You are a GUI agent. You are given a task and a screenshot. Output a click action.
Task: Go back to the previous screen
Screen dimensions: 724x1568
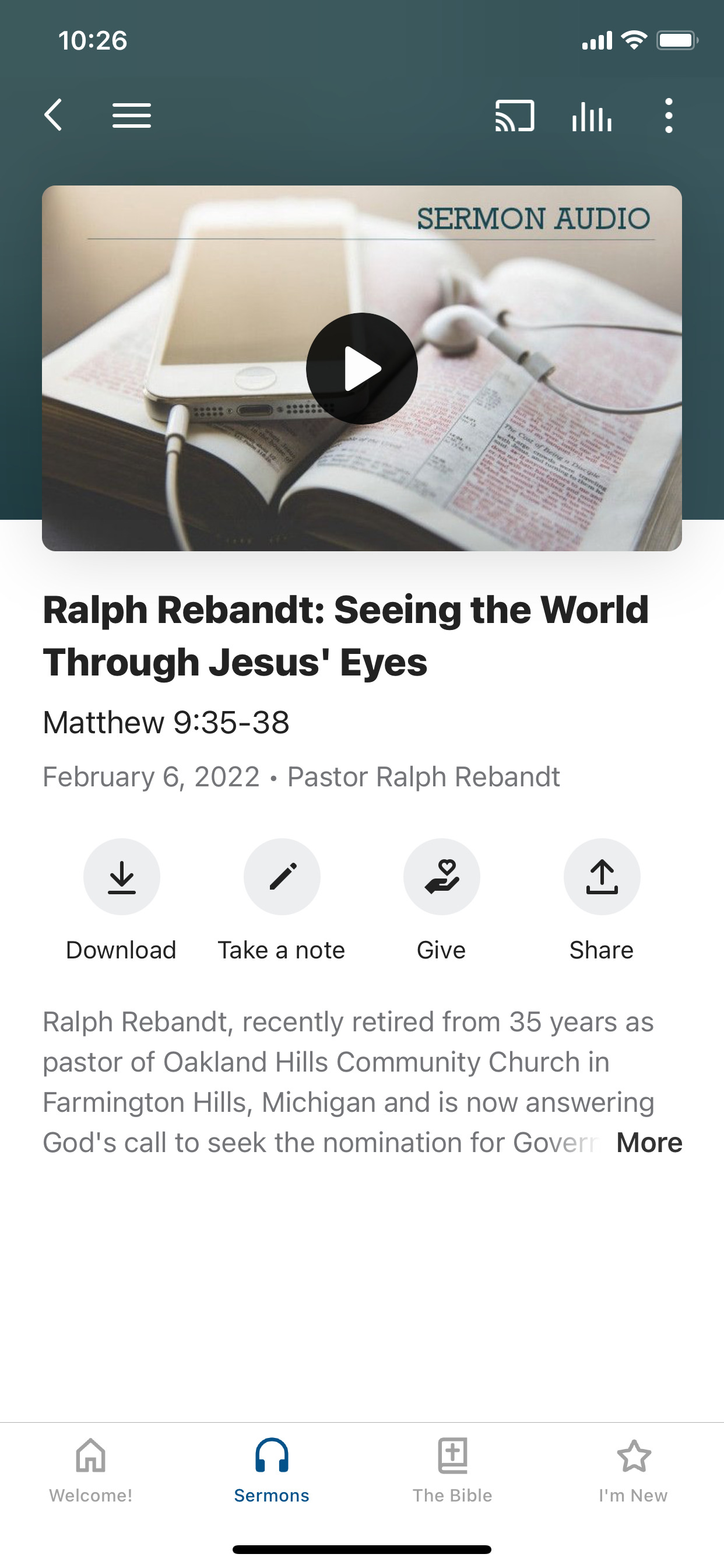pyautogui.click(x=54, y=115)
